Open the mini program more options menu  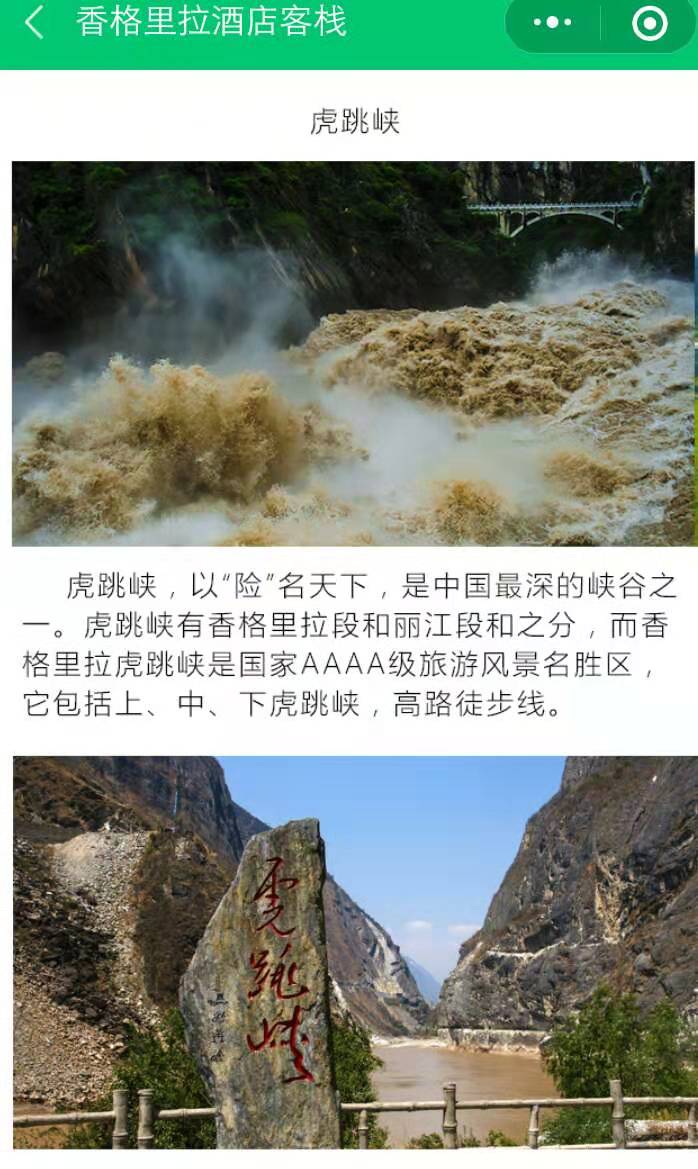[x=553, y=23]
